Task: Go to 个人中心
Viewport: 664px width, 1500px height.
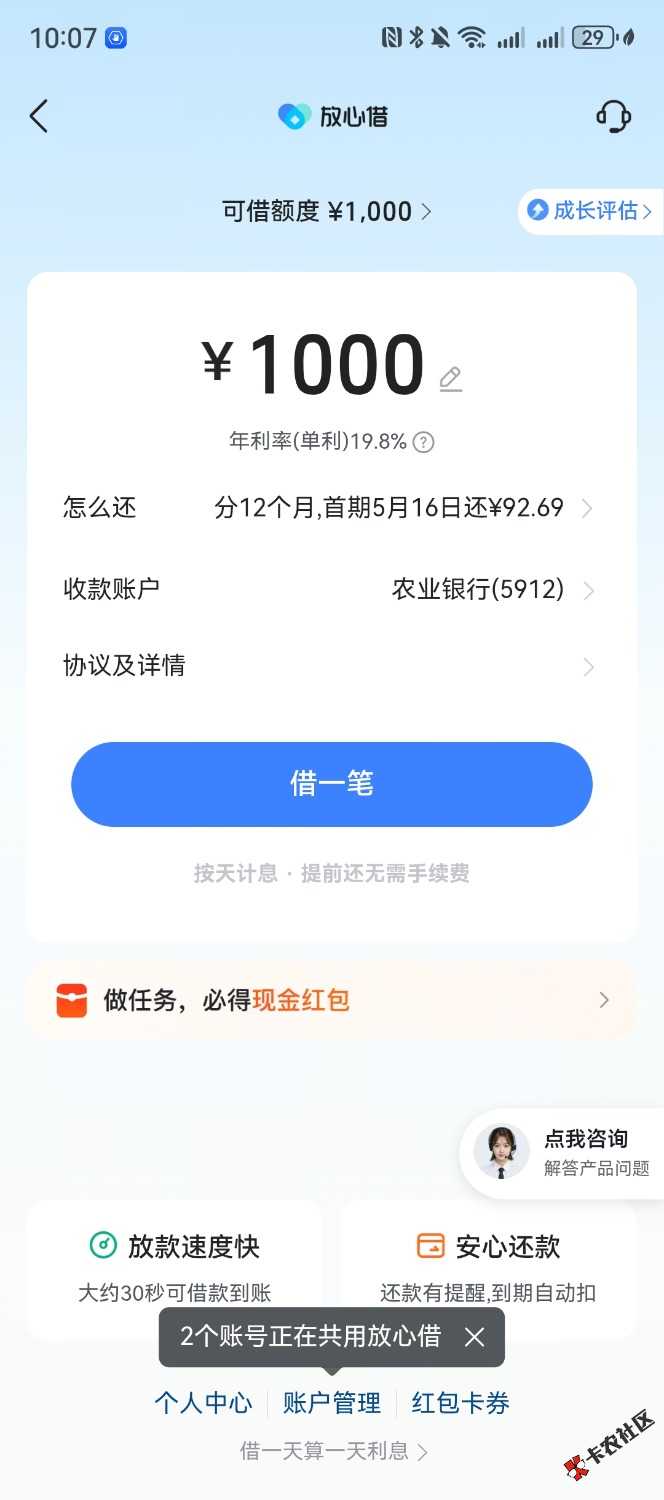Action: (204, 1403)
